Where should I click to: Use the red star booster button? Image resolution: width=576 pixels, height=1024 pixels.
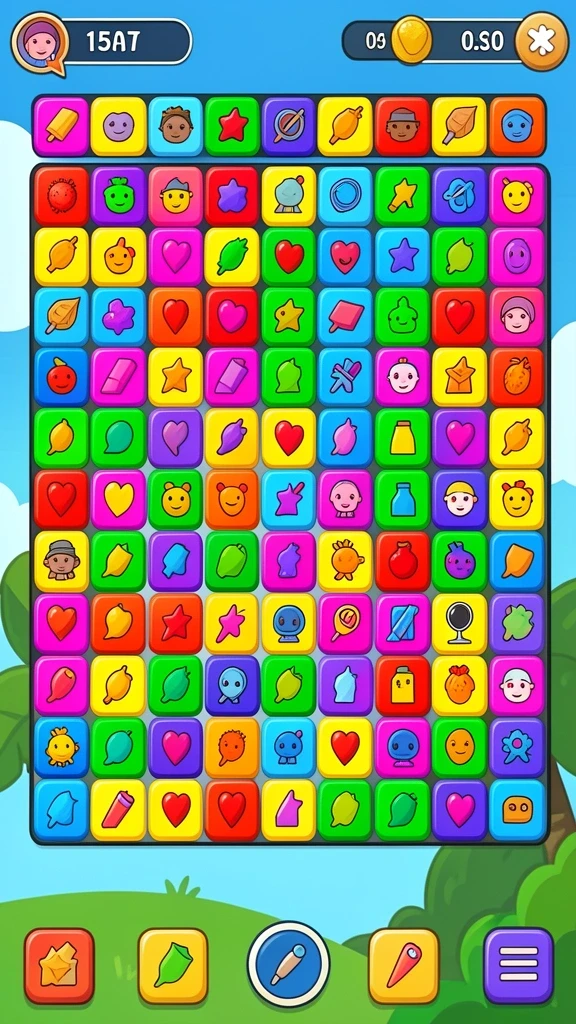(x=59, y=966)
